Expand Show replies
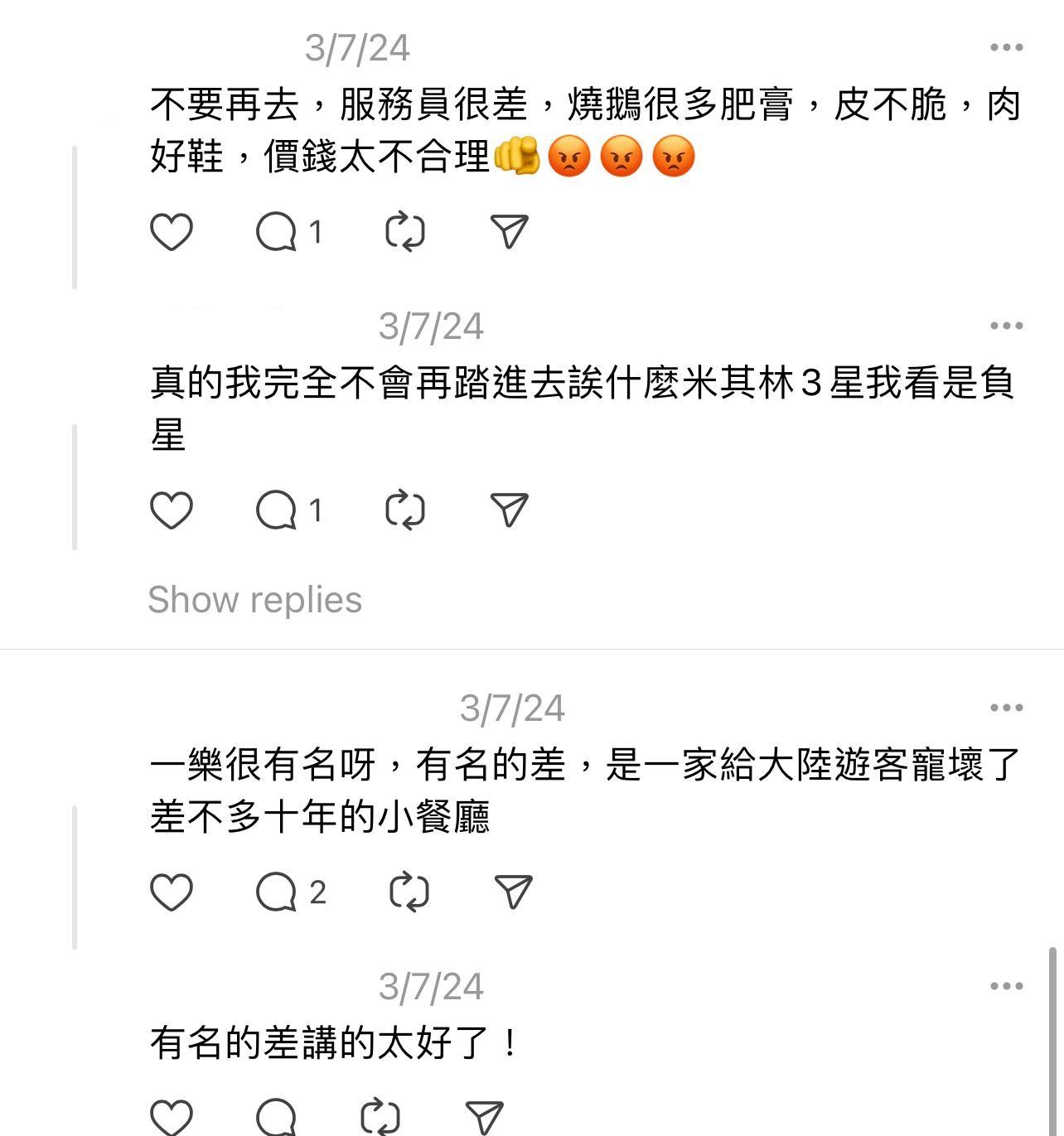The width and height of the screenshot is (1064, 1136). pos(254,600)
